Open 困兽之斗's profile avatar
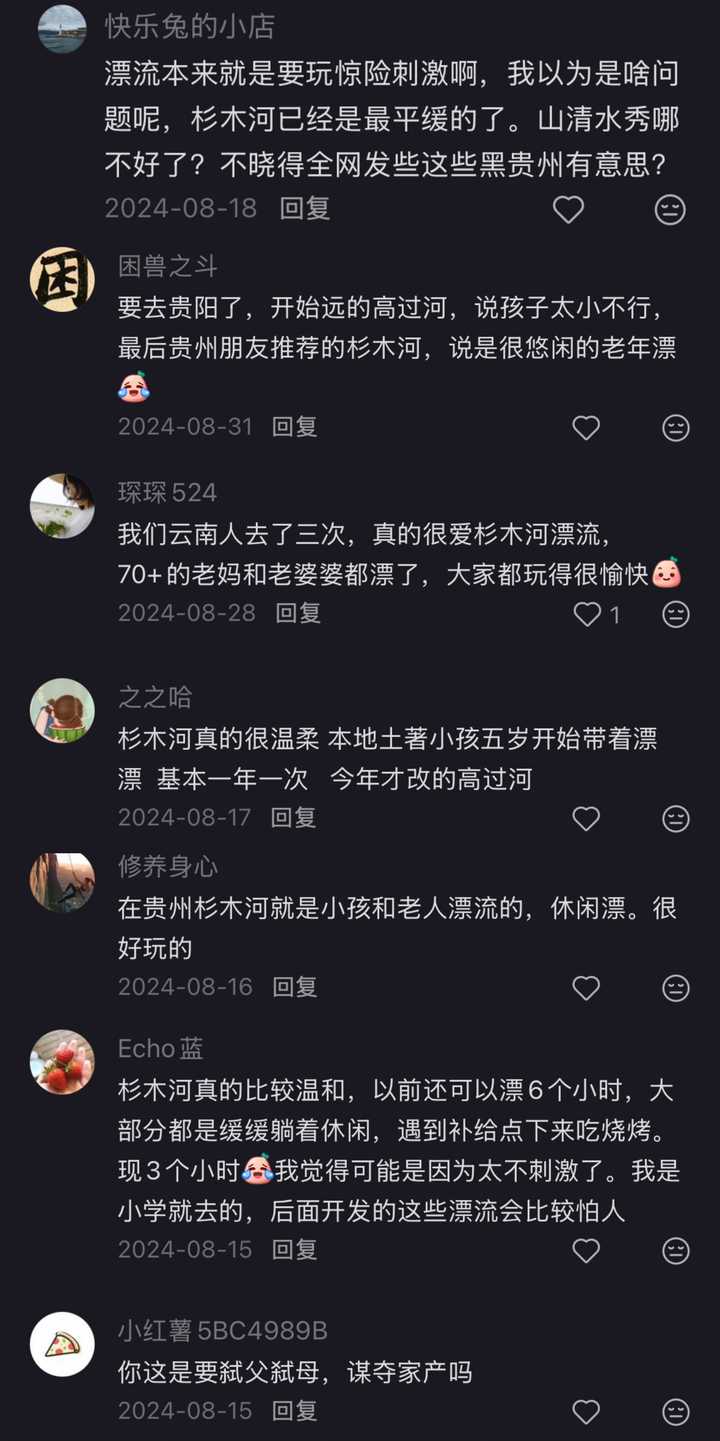Screen dimensions: 720x1441 62,280
